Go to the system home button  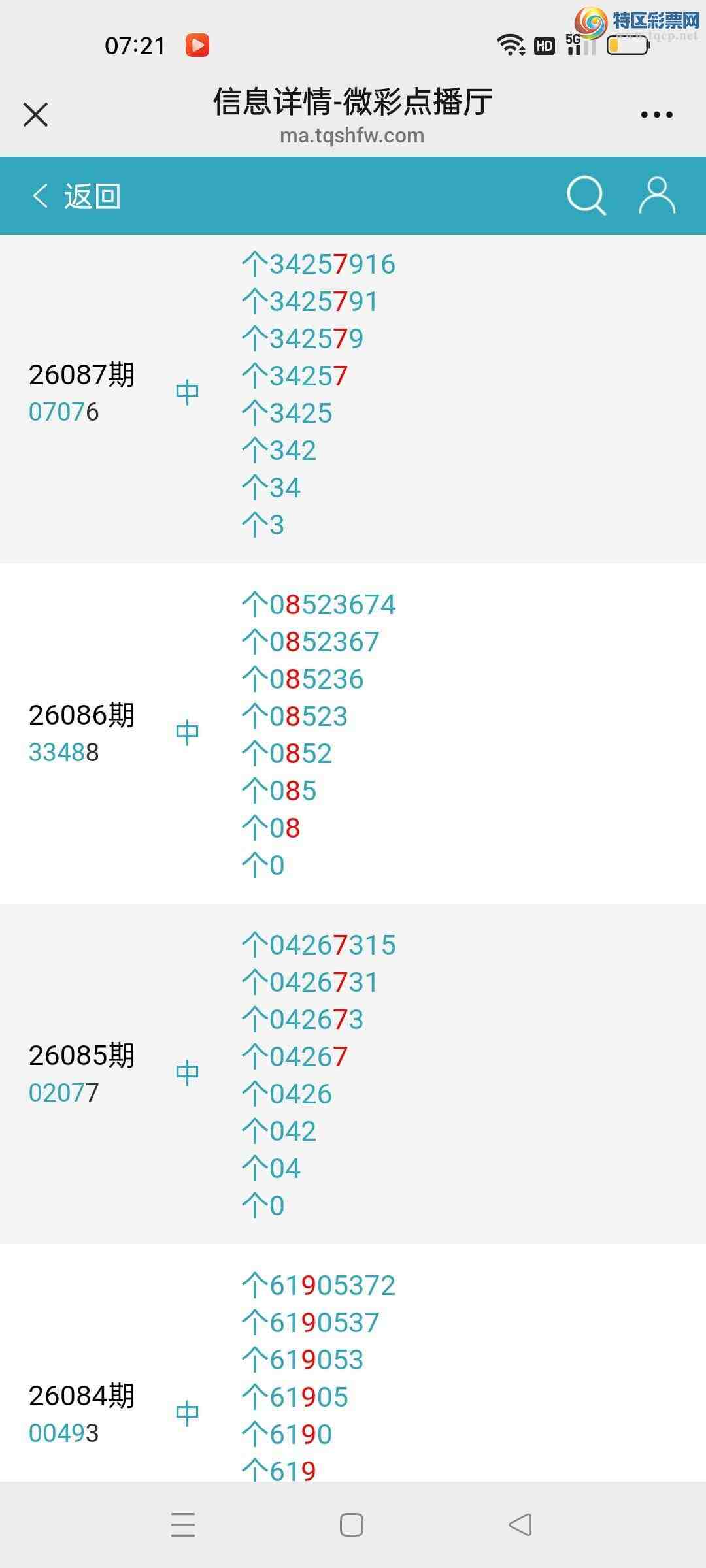(x=352, y=1525)
